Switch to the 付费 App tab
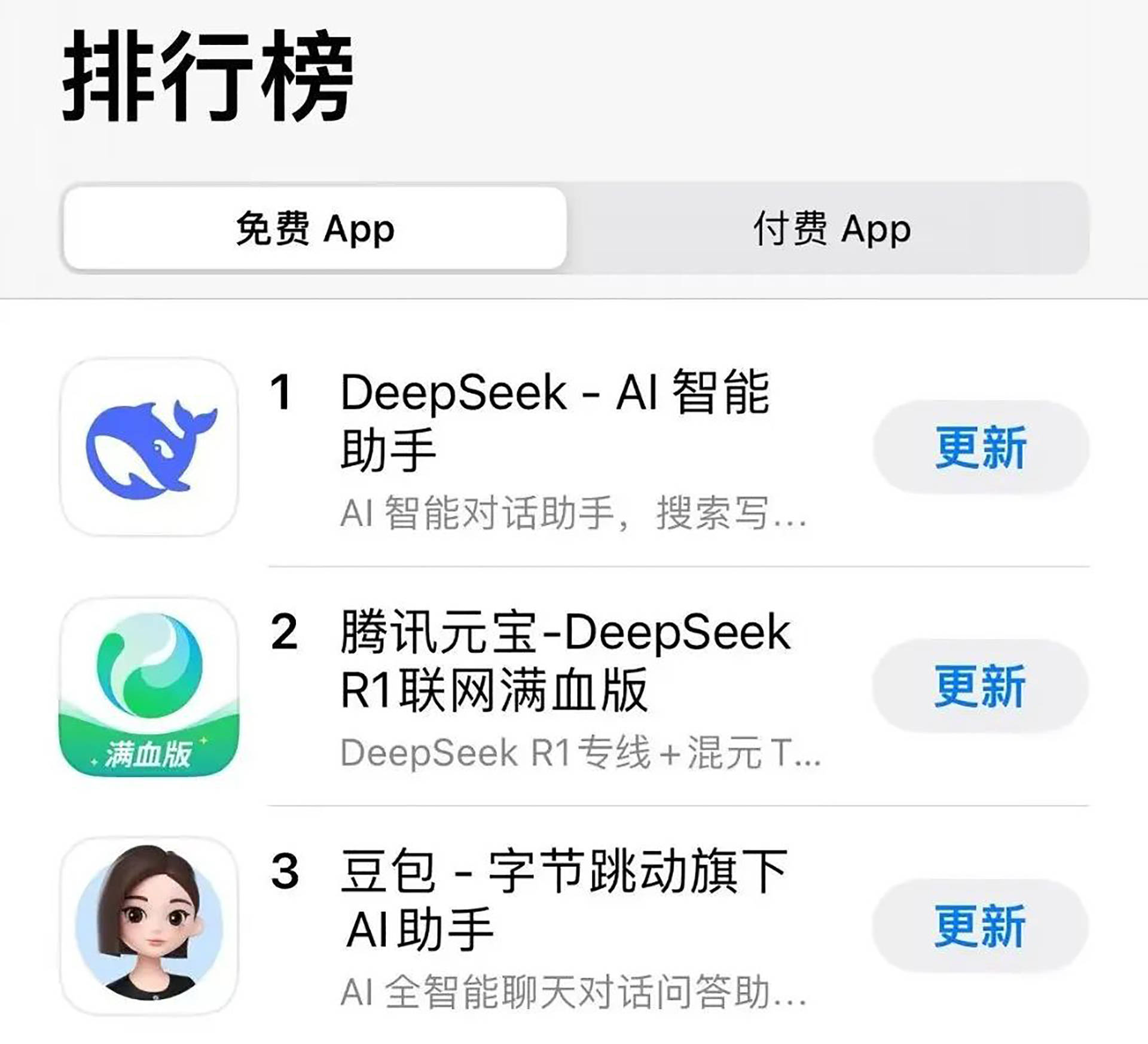Image resolution: width=1148 pixels, height=1044 pixels. 831,228
